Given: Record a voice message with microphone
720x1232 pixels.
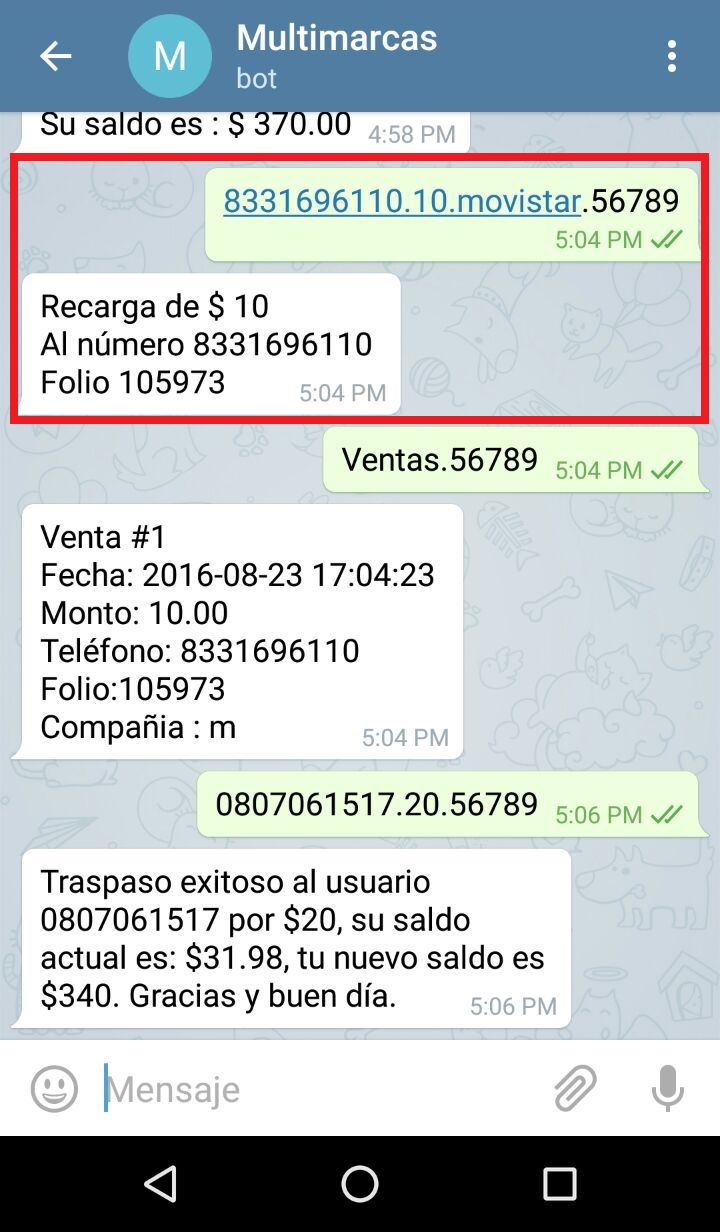Looking at the screenshot, I should click(x=667, y=1088).
